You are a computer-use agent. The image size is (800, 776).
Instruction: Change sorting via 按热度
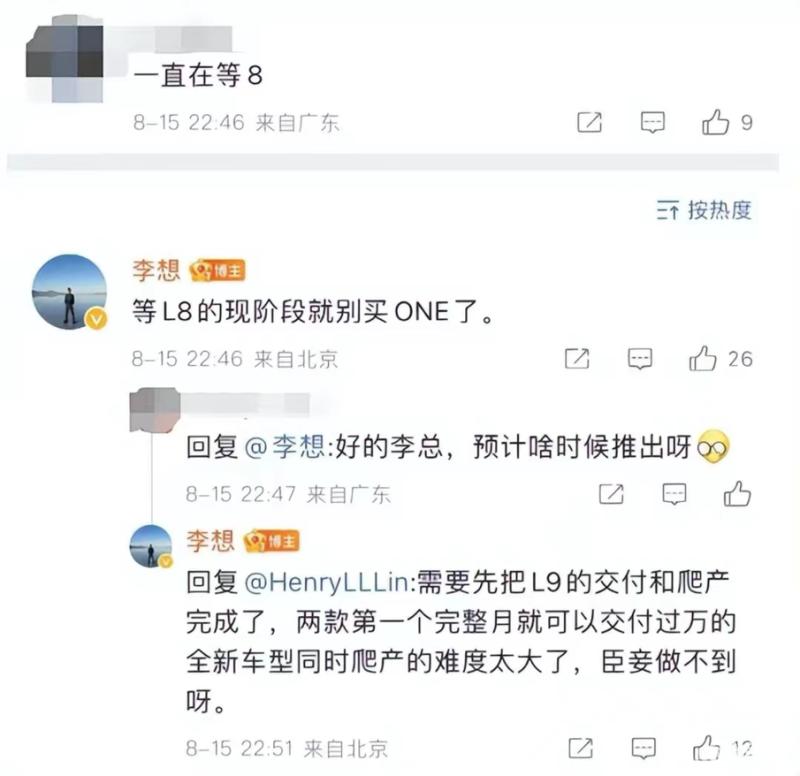point(704,210)
